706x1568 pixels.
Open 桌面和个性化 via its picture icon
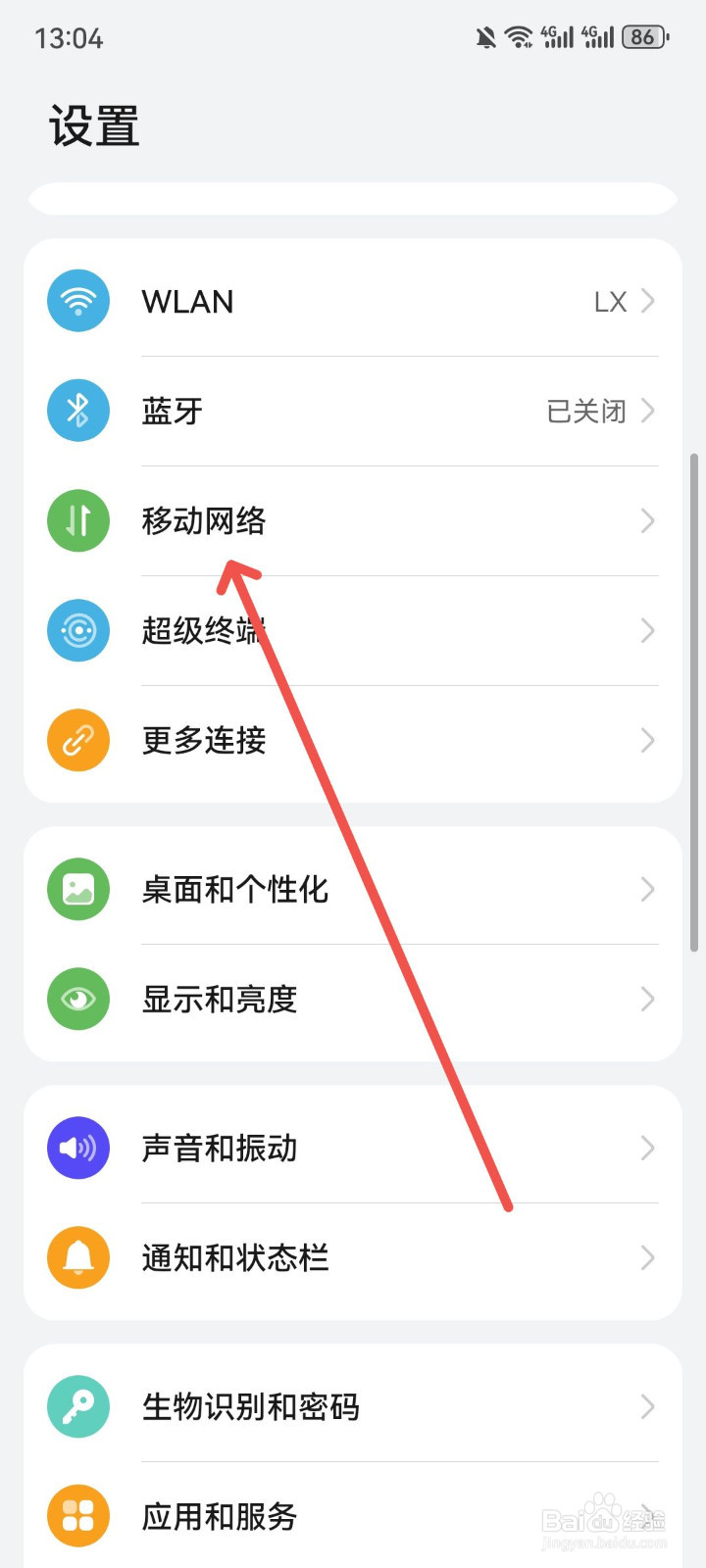78,889
